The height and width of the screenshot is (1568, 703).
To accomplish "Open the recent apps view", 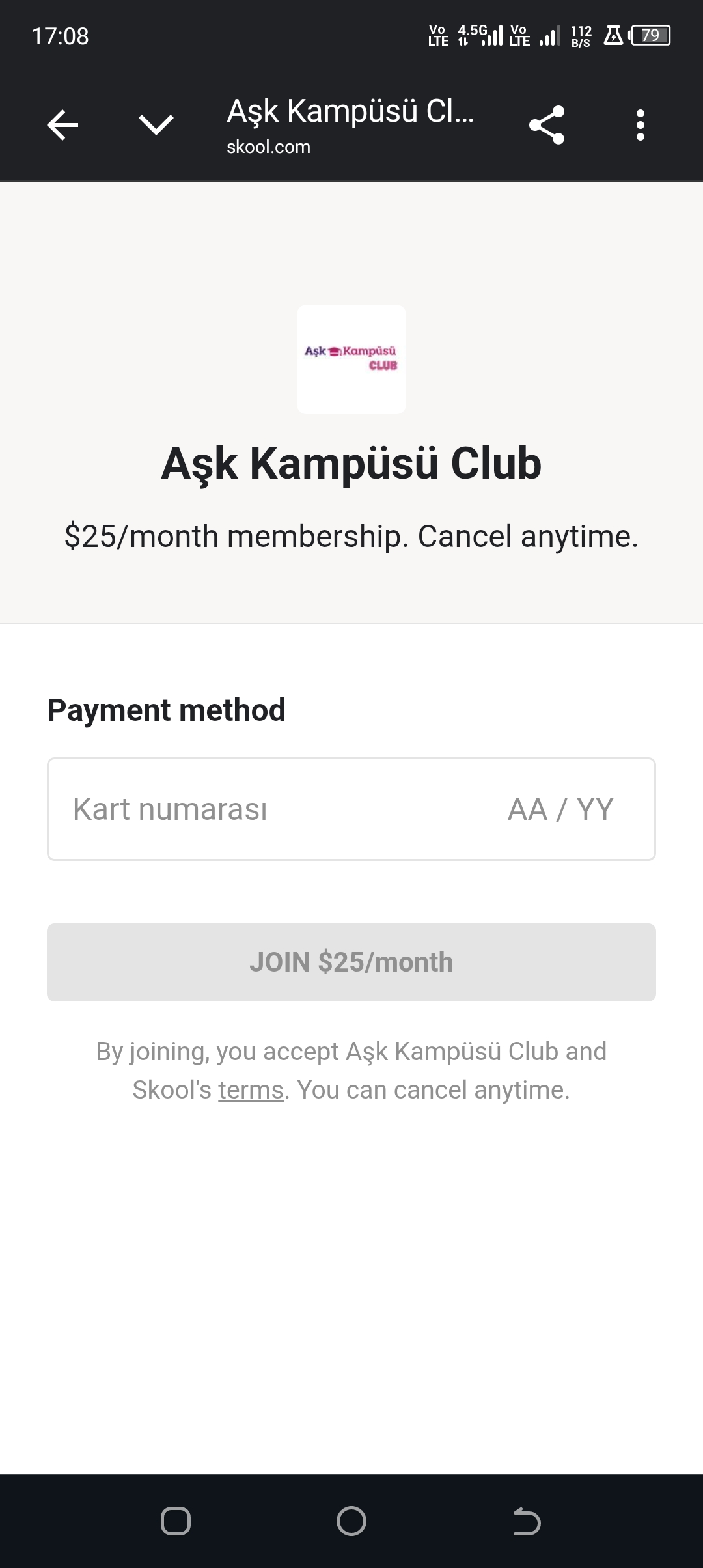I will click(x=176, y=1521).
